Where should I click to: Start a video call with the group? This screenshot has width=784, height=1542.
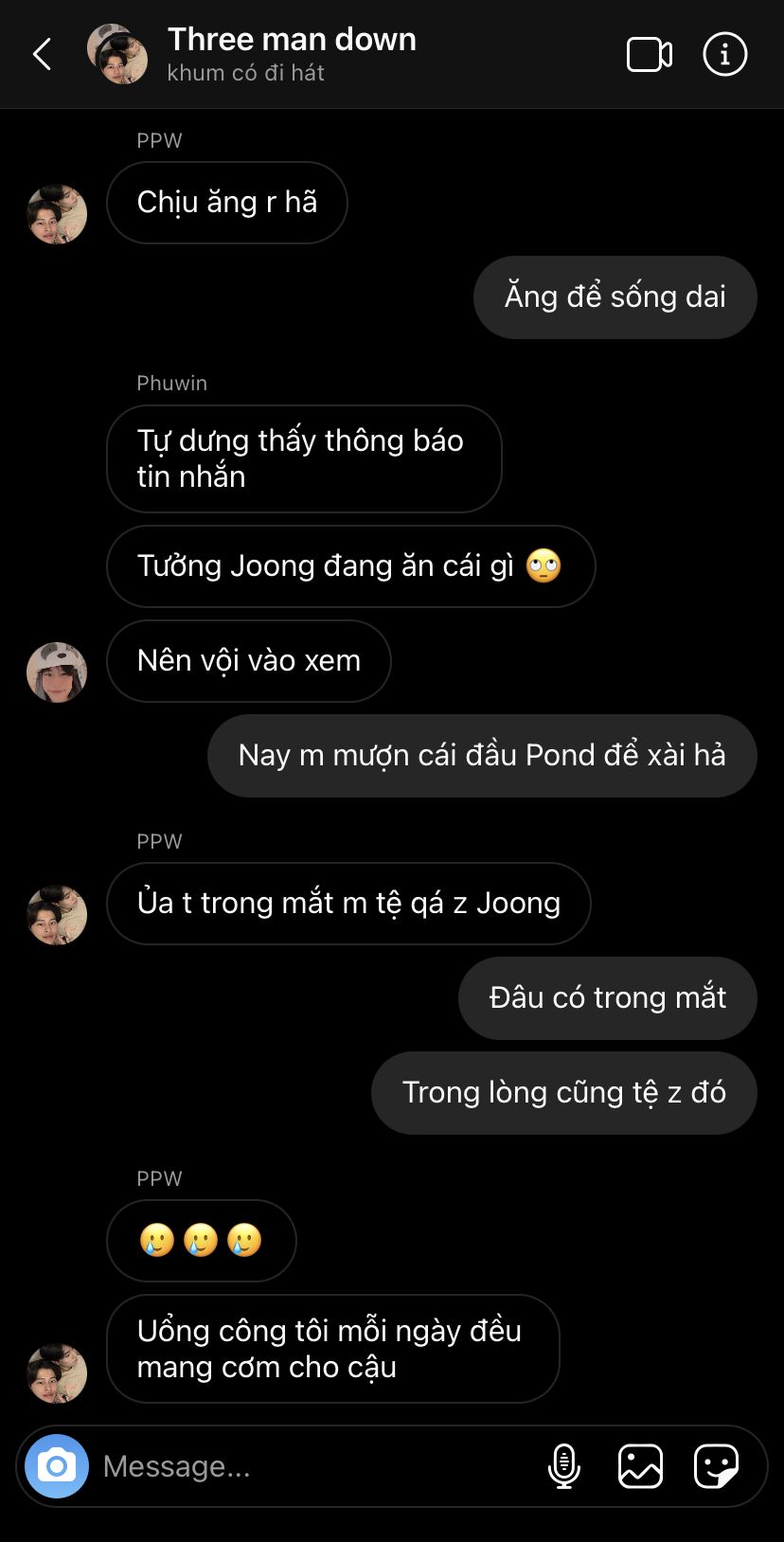click(x=650, y=55)
